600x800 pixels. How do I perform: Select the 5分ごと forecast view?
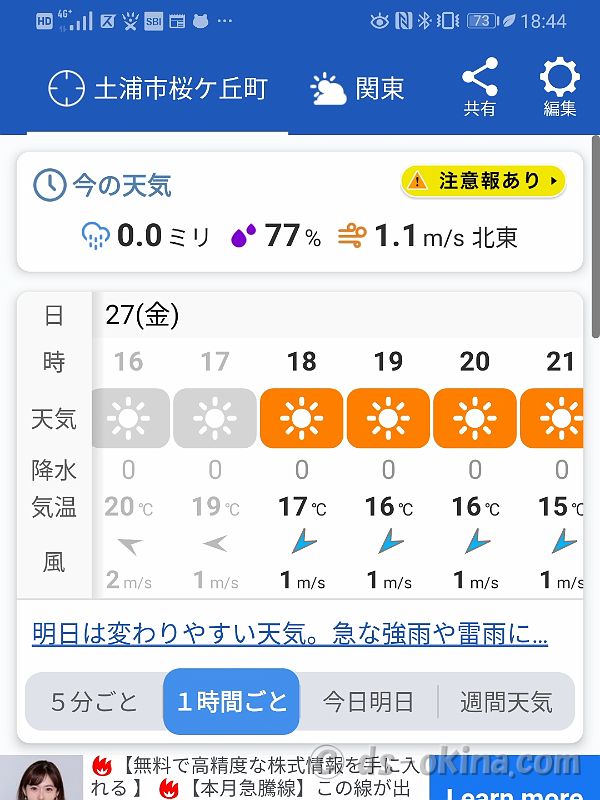point(95,702)
